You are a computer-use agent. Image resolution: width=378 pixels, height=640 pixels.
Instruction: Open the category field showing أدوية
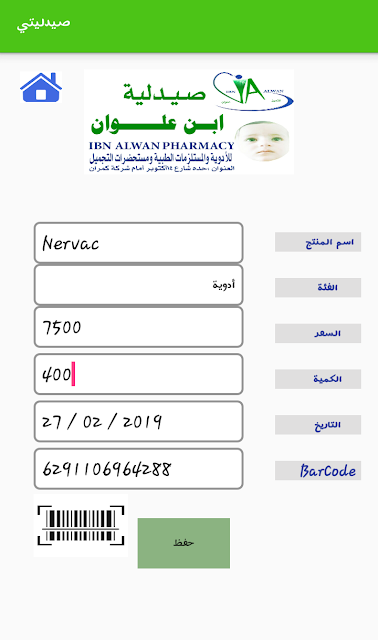click(138, 285)
